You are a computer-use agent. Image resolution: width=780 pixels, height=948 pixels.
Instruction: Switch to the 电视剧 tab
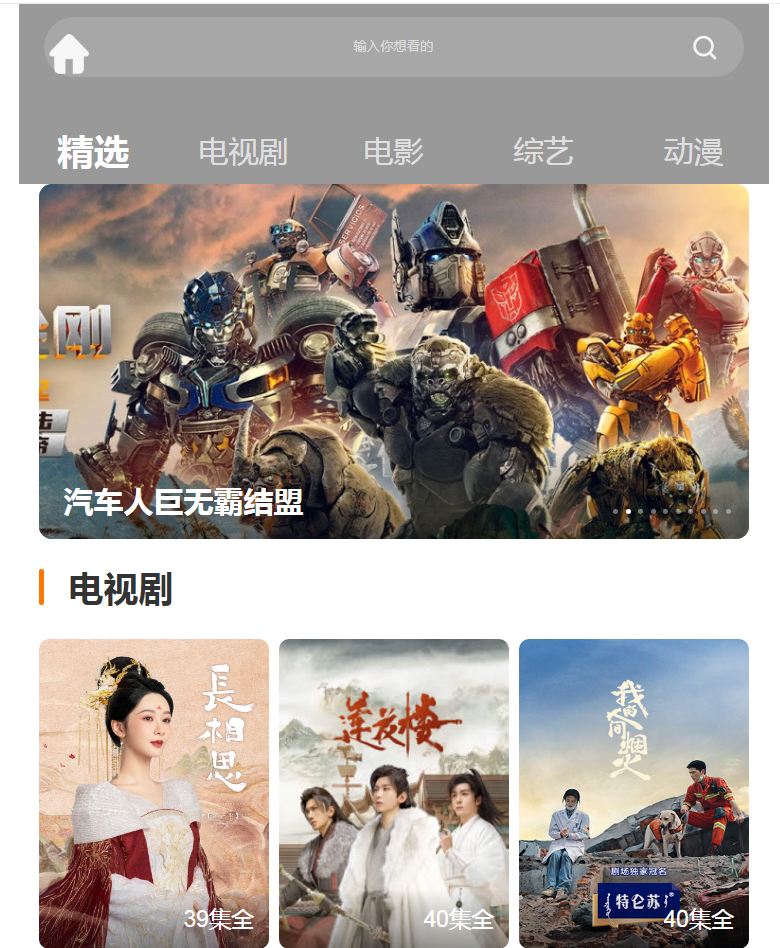tap(243, 152)
